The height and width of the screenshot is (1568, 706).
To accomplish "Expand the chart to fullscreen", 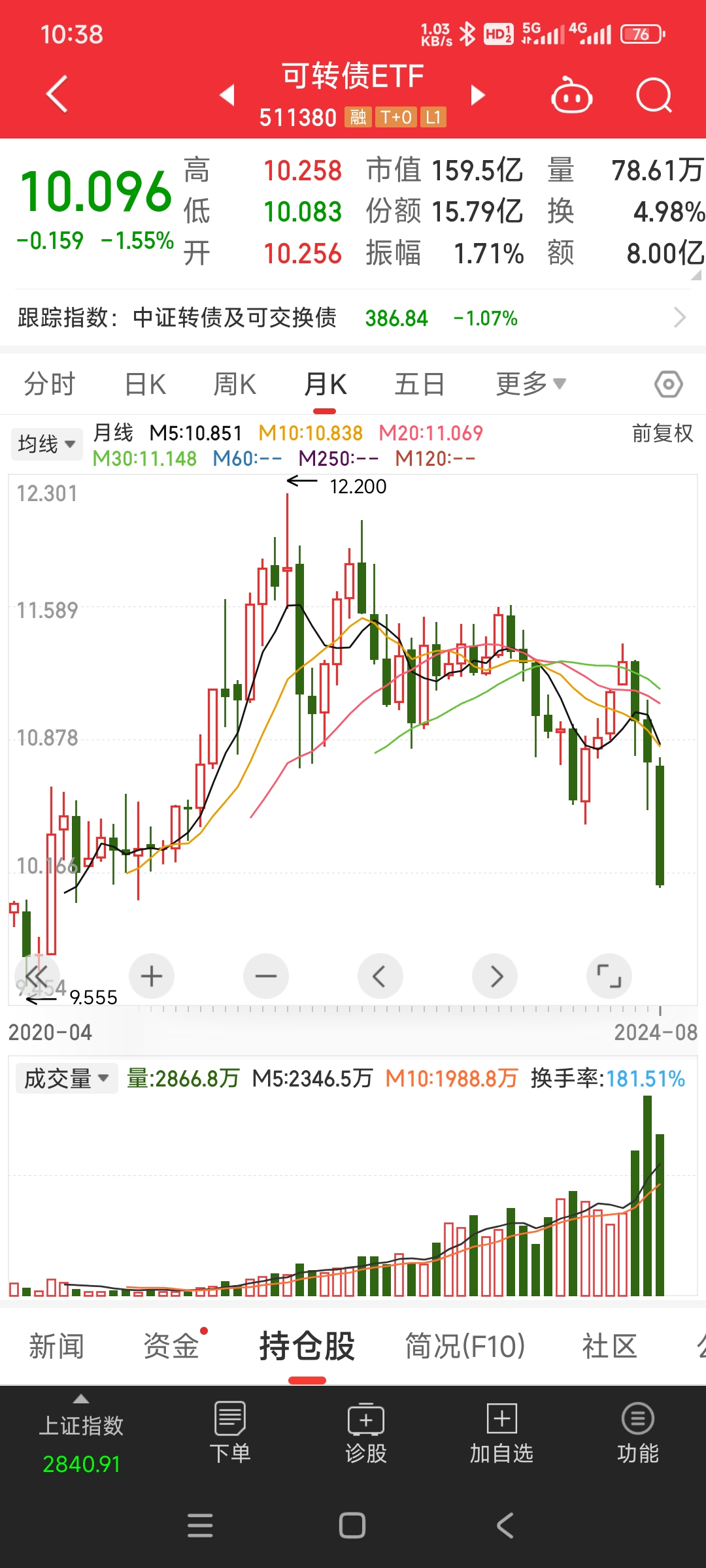I will pyautogui.click(x=609, y=976).
